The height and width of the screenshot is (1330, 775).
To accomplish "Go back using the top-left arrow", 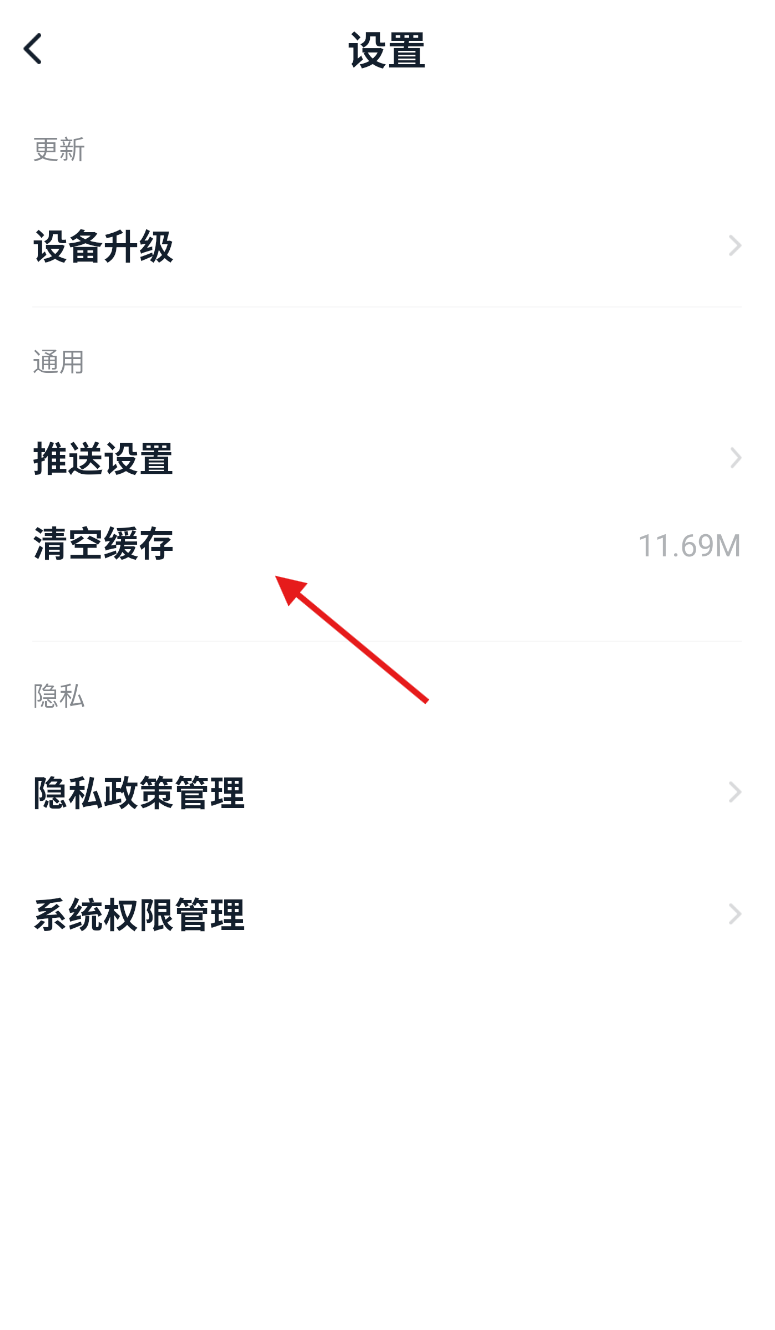I will [33, 49].
